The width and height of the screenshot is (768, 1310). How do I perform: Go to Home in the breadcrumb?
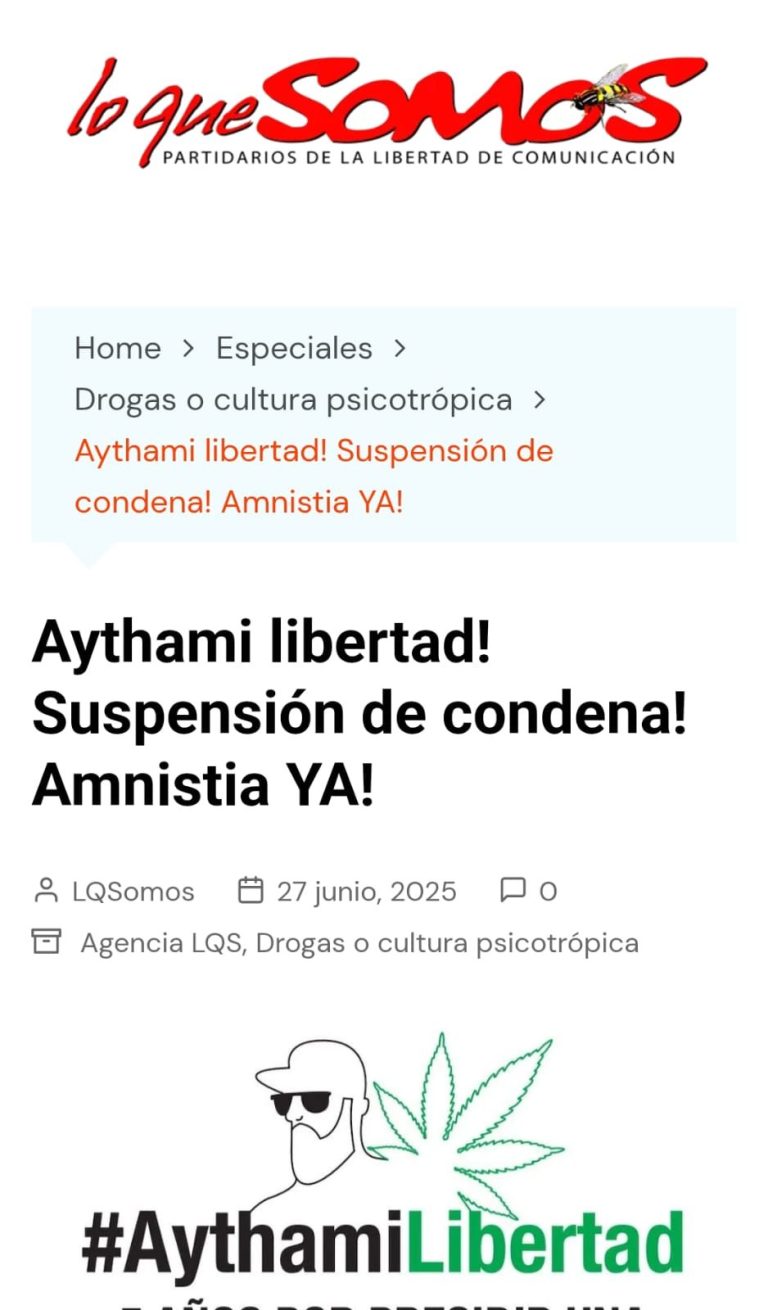point(117,348)
